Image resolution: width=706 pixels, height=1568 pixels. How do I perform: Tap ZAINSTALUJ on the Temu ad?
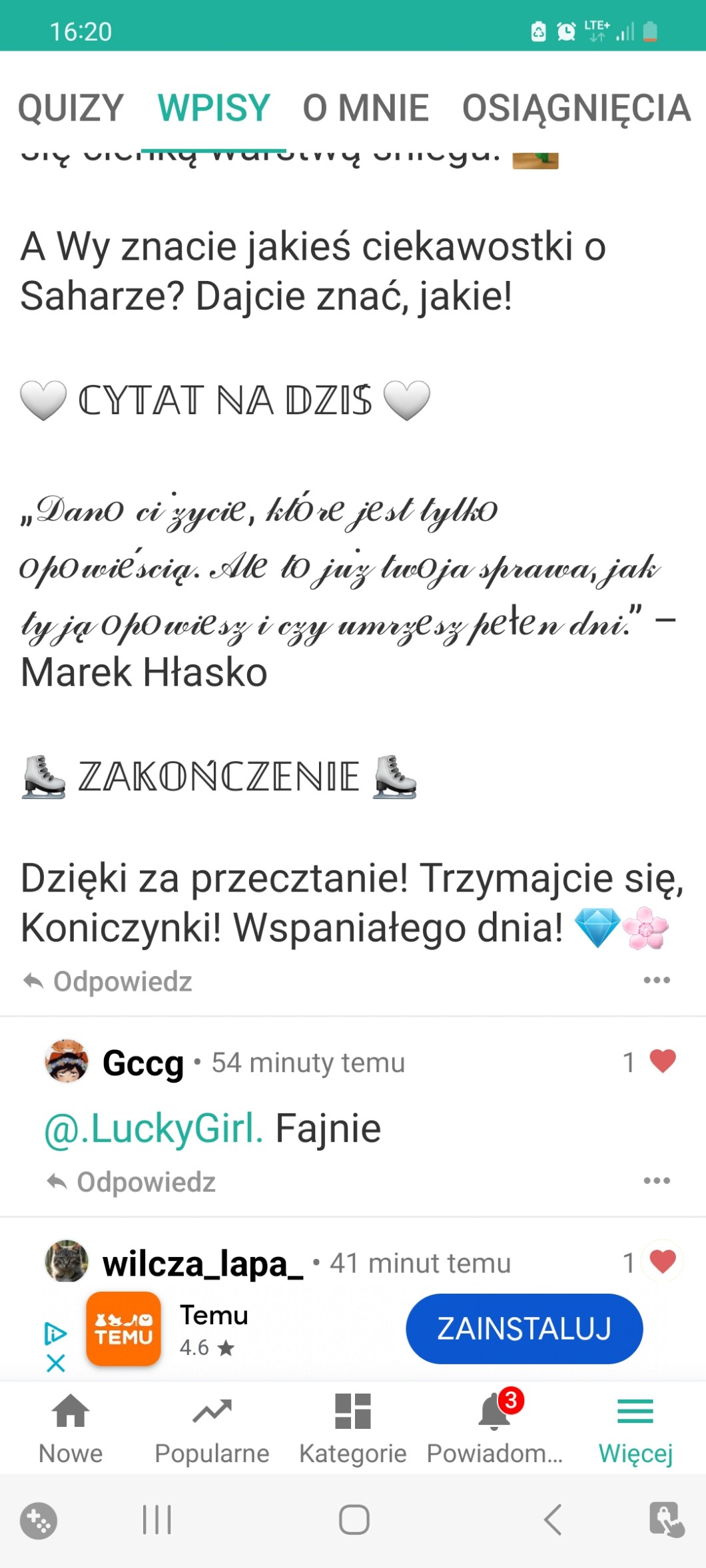(524, 1329)
